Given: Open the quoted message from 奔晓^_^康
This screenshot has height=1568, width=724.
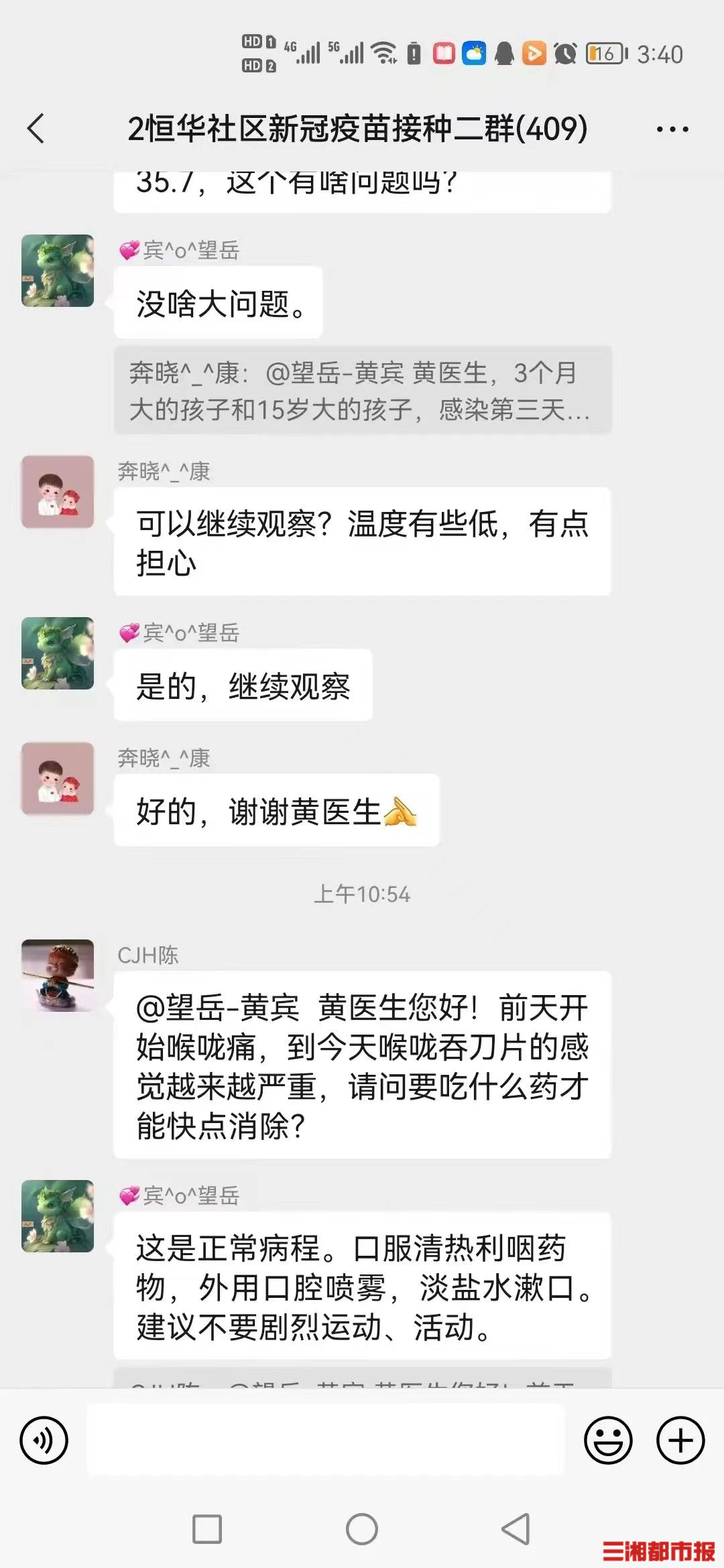Looking at the screenshot, I should click(362, 391).
